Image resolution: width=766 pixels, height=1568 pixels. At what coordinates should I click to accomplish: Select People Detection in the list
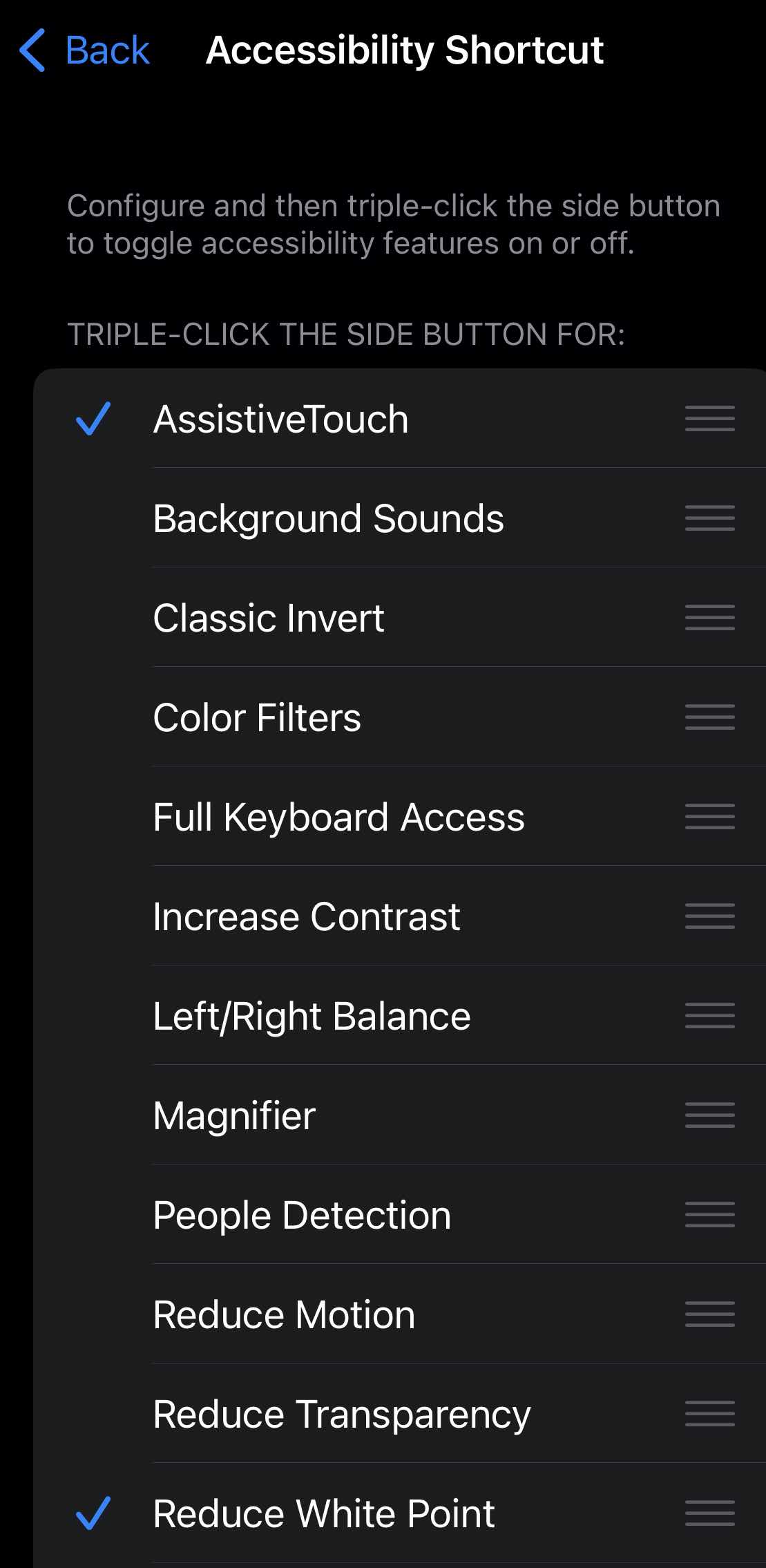[x=302, y=1216]
